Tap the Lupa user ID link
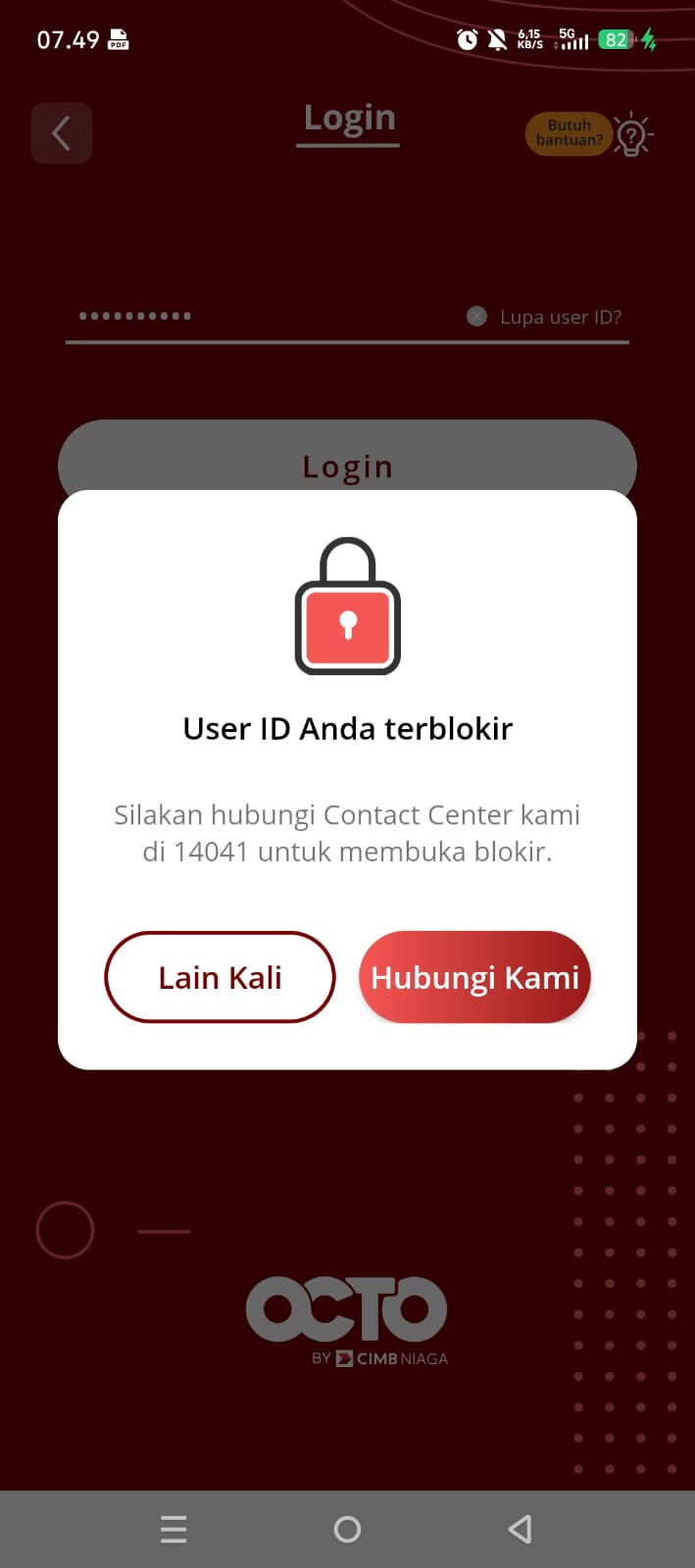This screenshot has width=695, height=1568. click(x=560, y=318)
